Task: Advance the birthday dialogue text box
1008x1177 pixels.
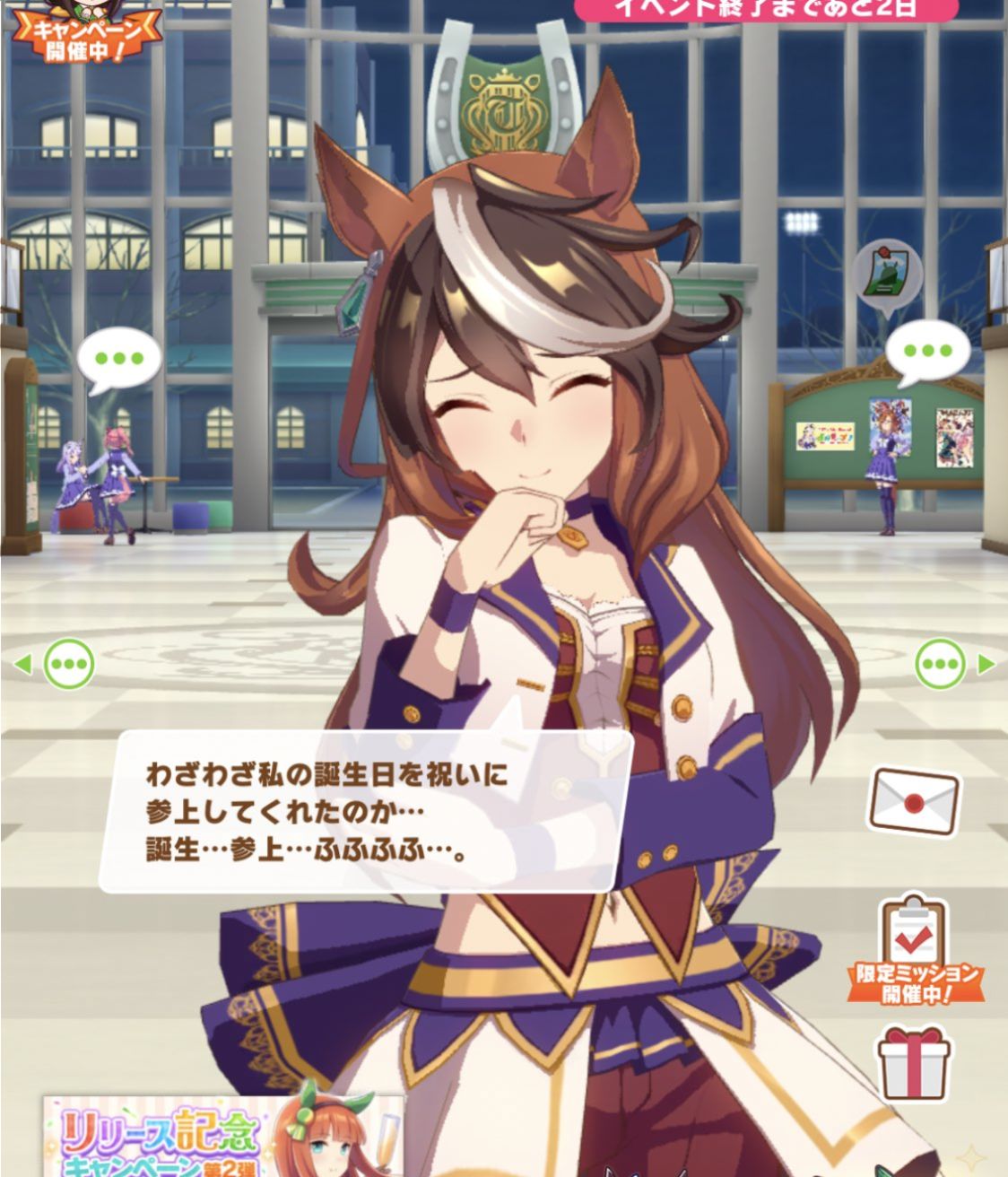Action: click(366, 812)
